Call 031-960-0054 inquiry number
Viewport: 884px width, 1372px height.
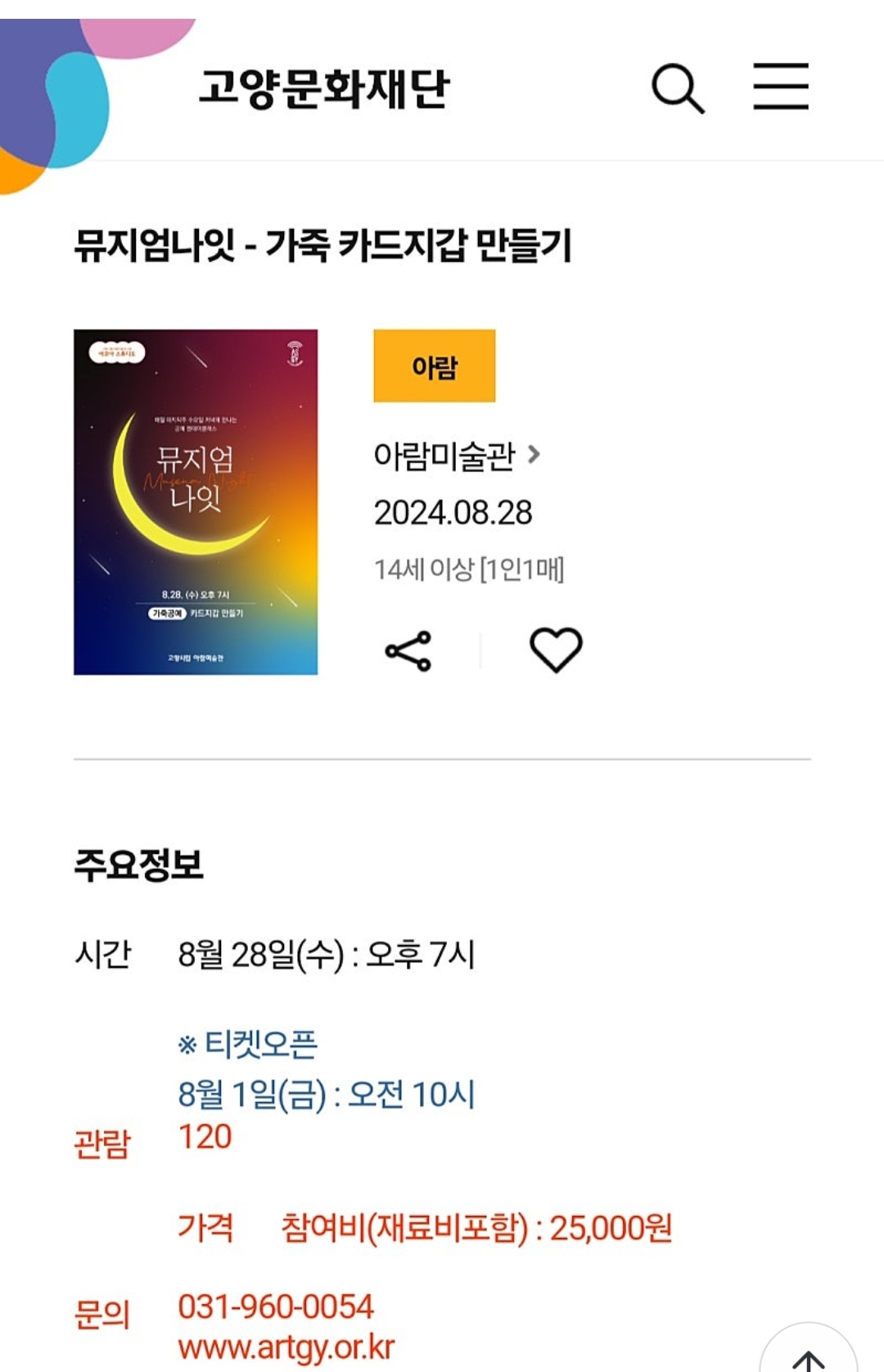[x=276, y=1307]
